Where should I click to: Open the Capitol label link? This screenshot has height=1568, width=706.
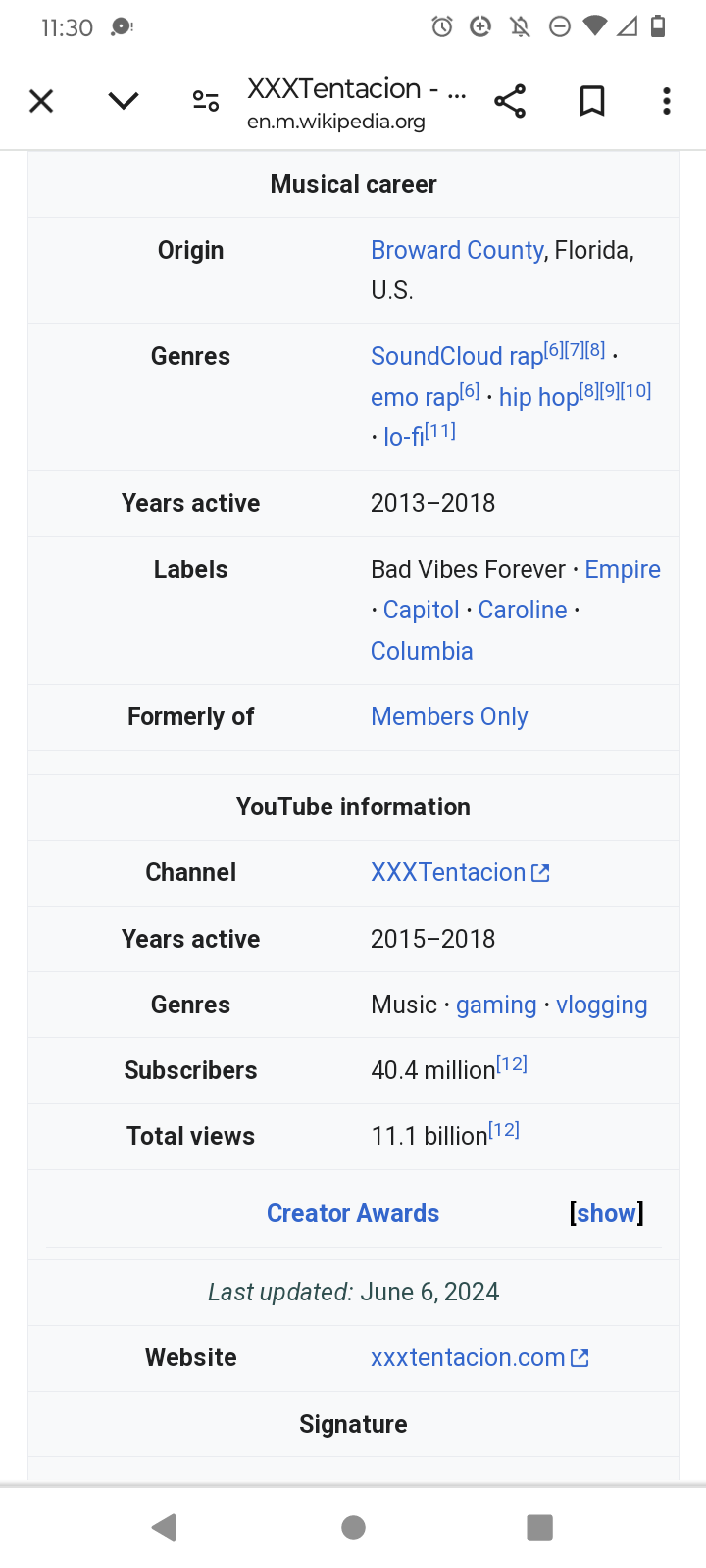point(422,610)
